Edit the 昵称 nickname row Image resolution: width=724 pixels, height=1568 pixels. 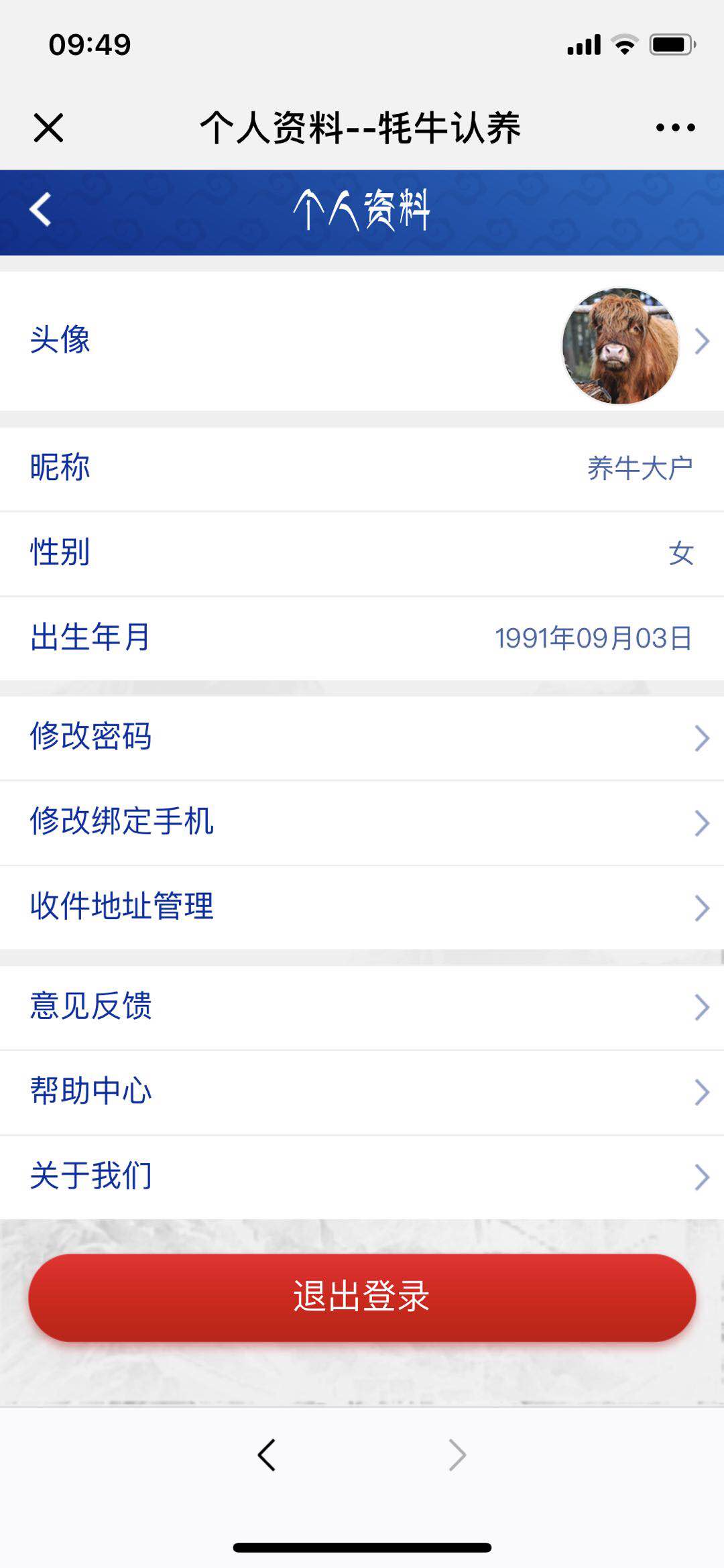click(x=362, y=468)
